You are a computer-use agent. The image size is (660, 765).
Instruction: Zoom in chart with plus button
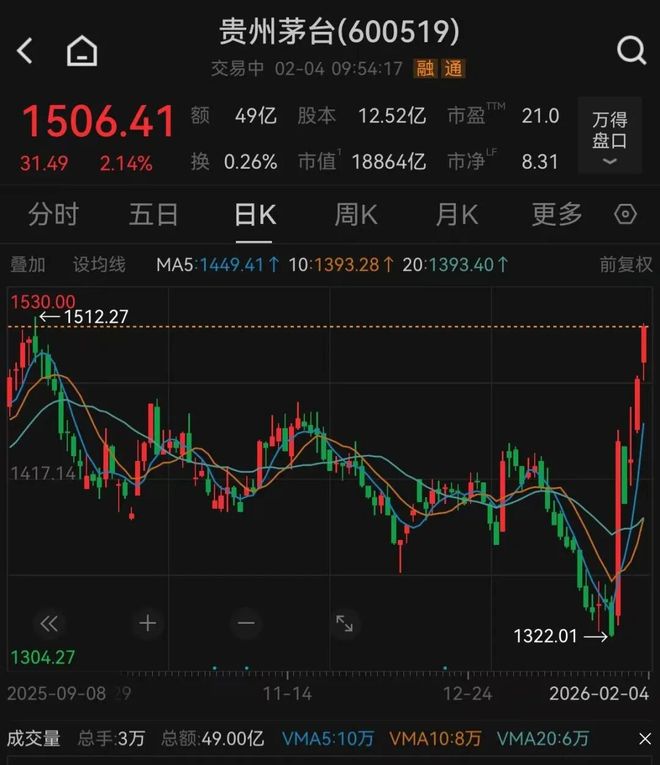(x=147, y=624)
